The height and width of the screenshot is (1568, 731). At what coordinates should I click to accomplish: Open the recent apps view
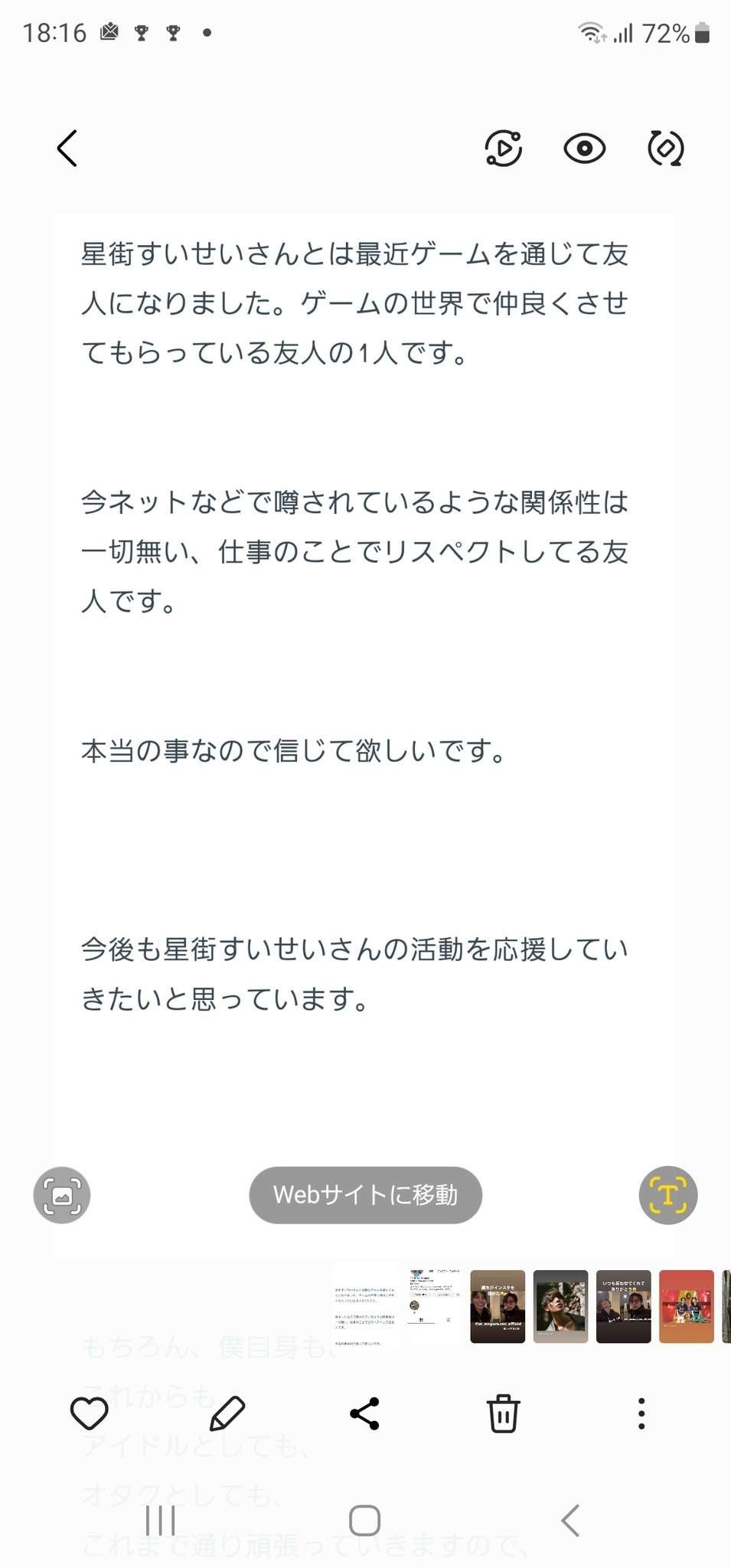161,1521
